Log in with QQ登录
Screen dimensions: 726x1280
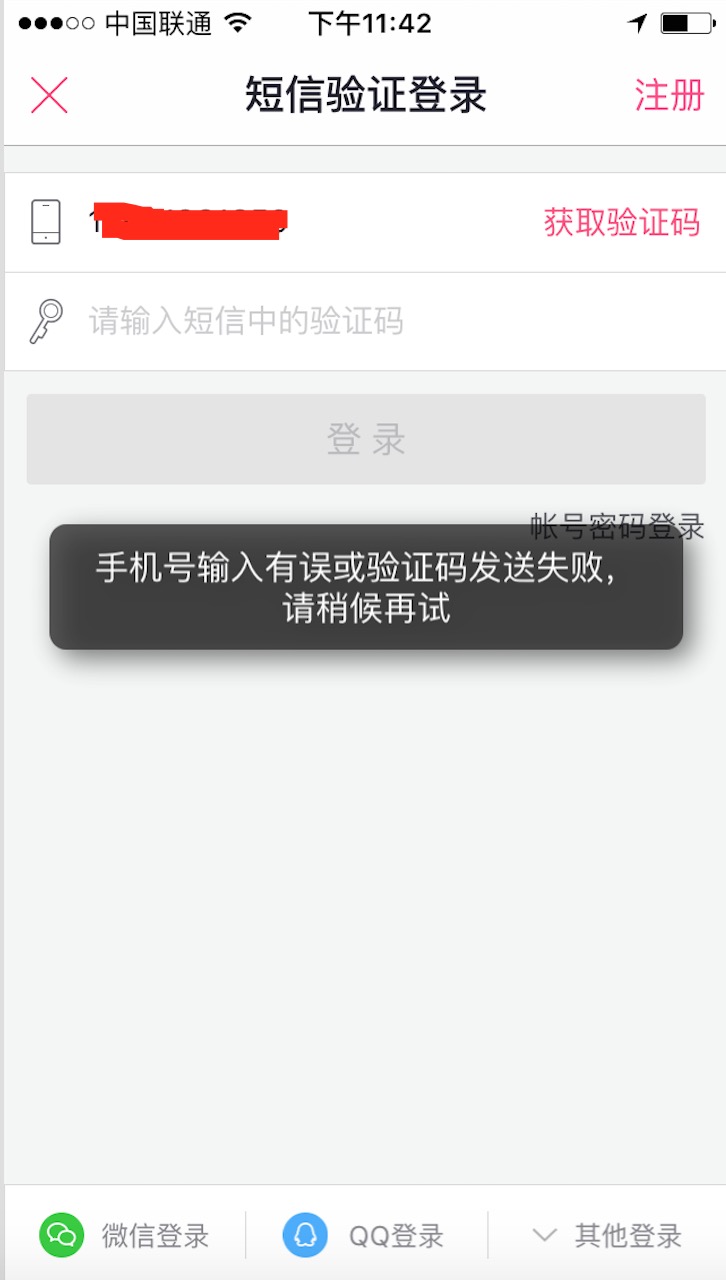click(365, 1235)
